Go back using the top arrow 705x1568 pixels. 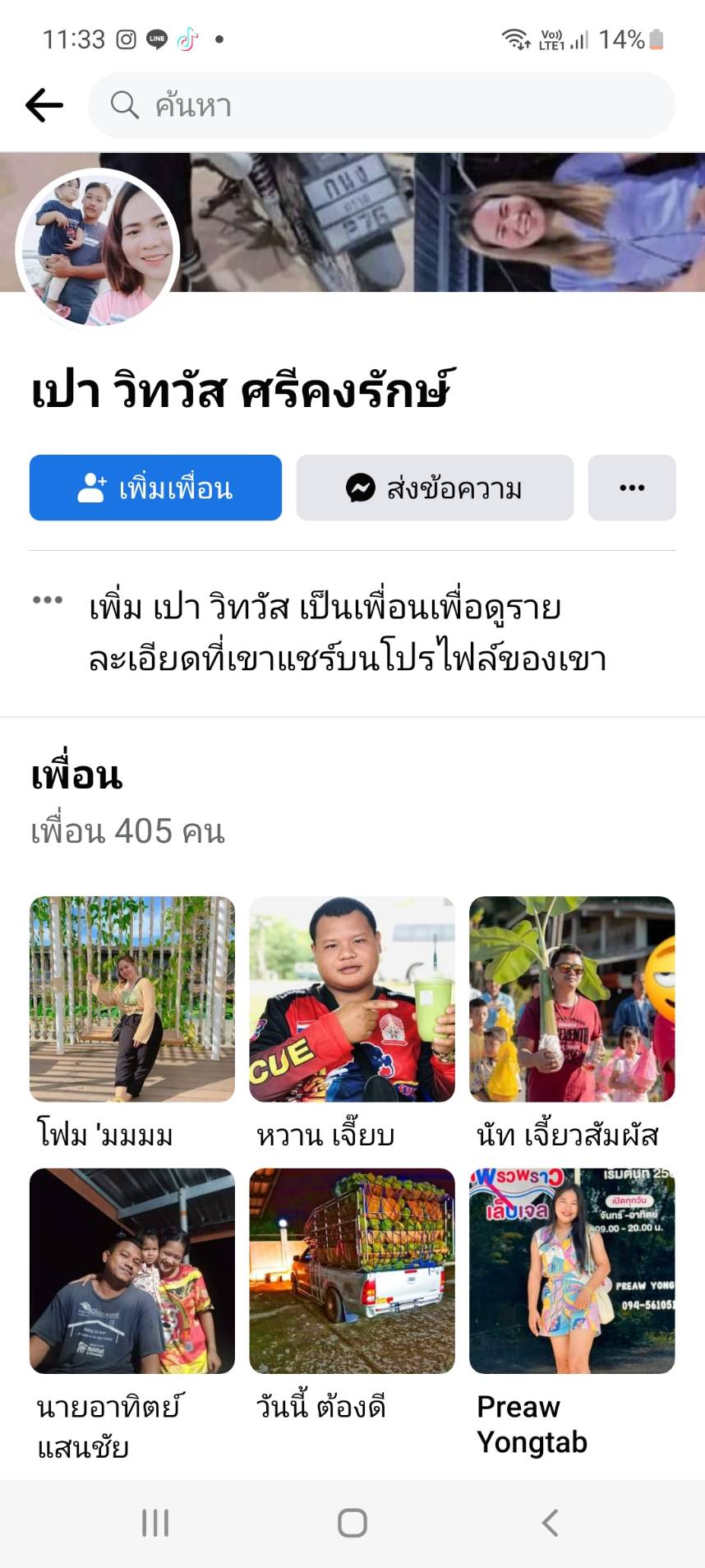[44, 105]
